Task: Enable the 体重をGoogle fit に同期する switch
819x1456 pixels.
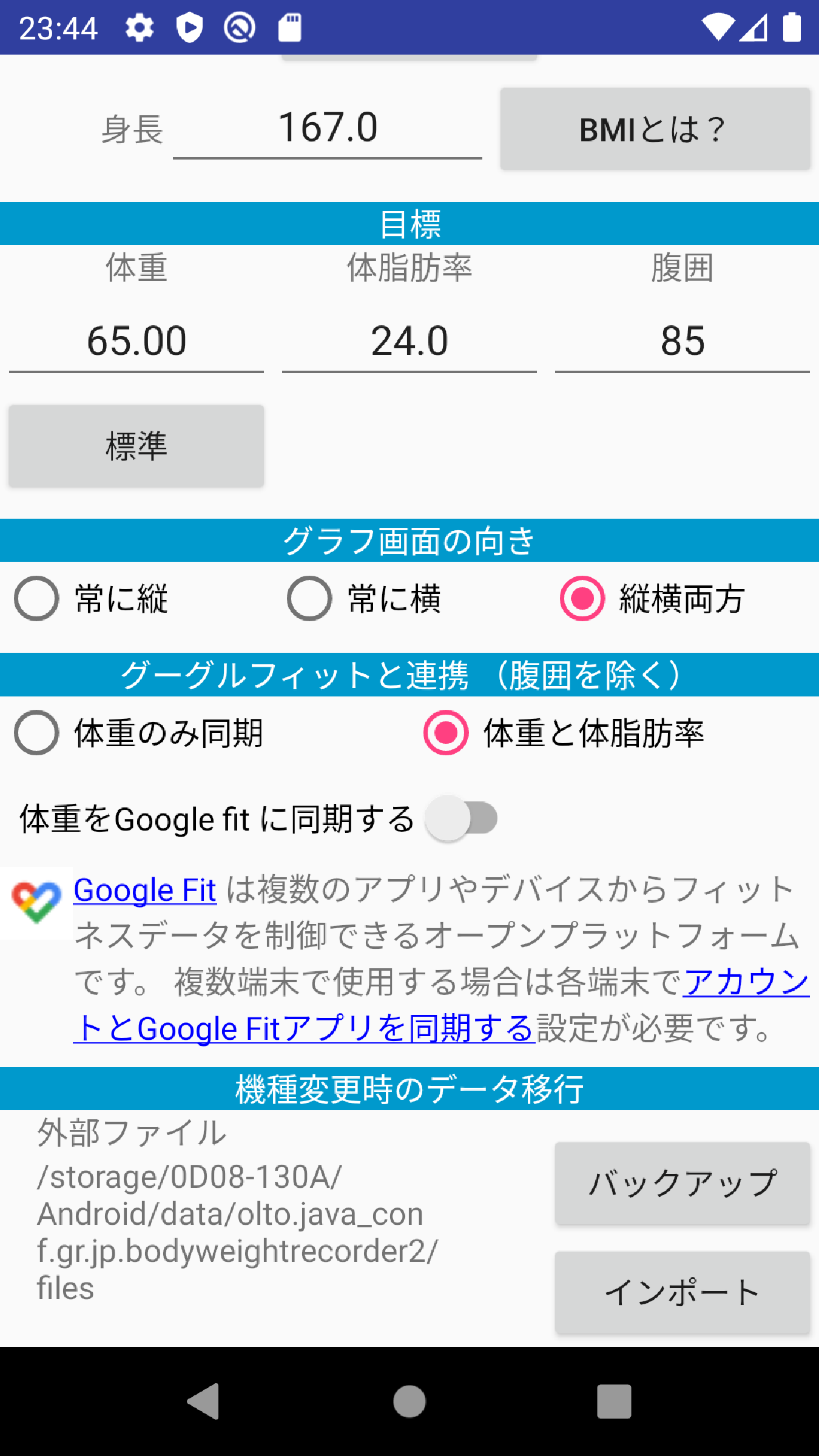Action: (x=461, y=818)
